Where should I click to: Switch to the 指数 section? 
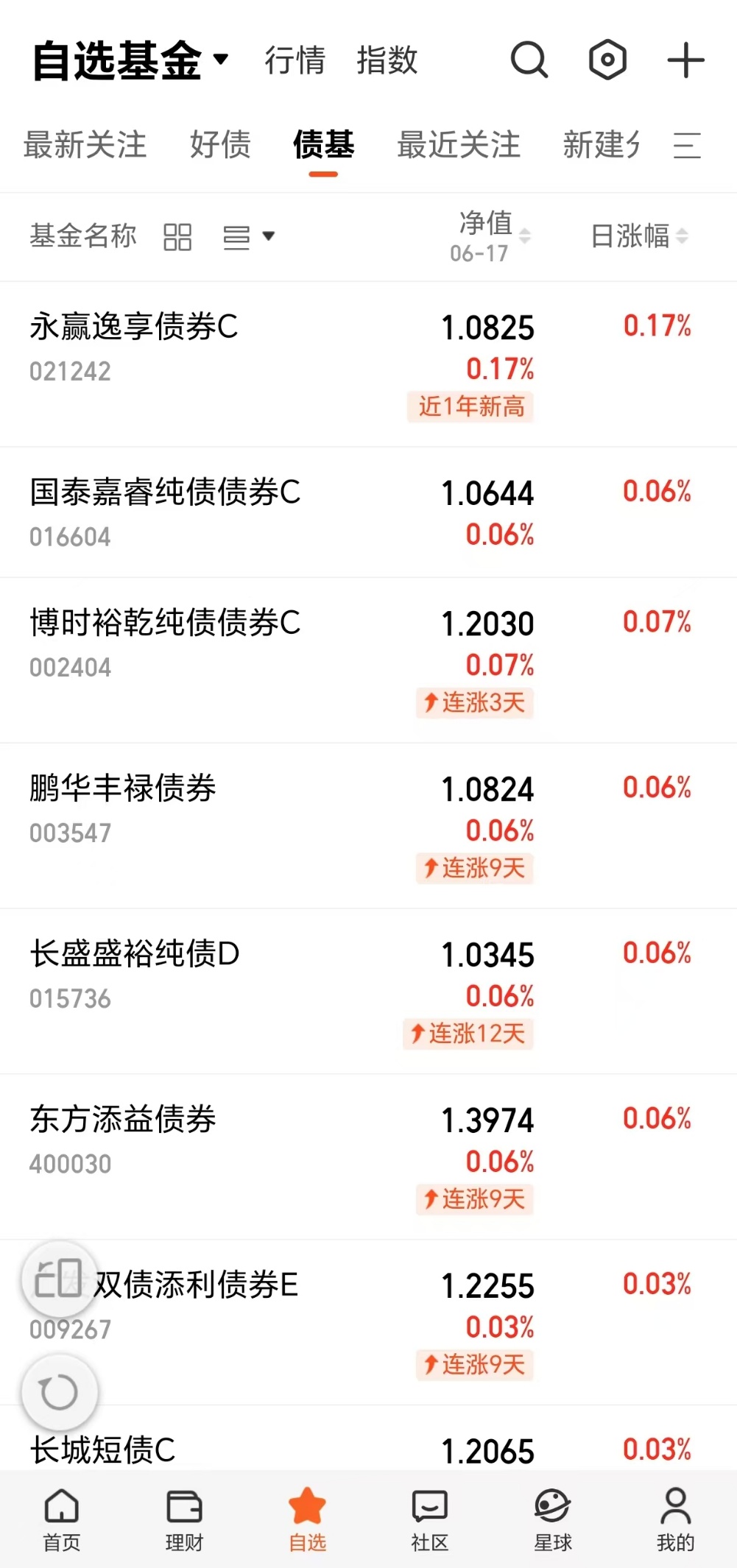387,60
